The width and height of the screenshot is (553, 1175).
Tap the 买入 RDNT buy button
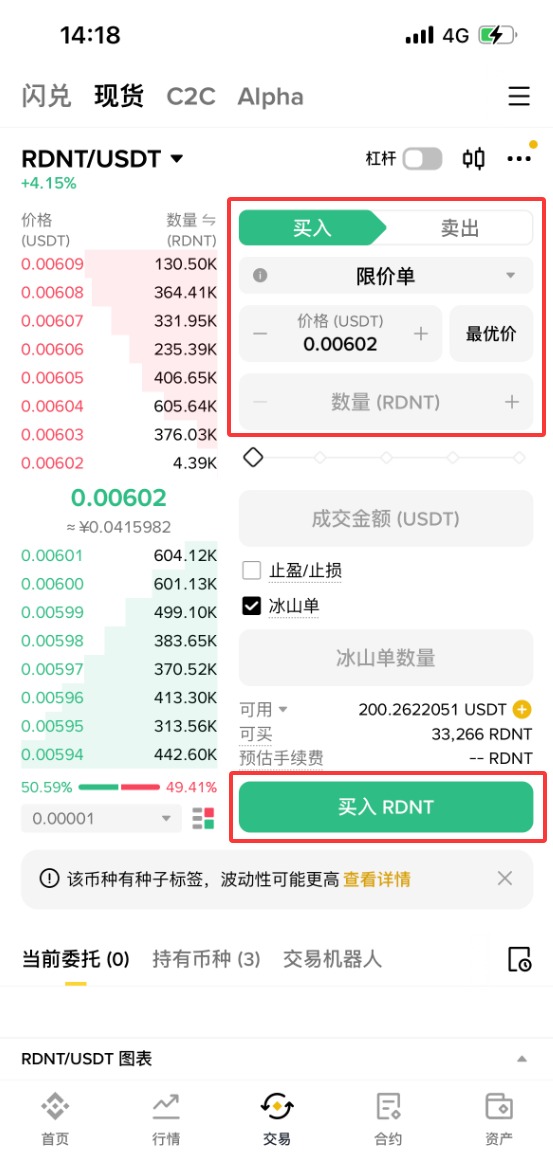386,807
